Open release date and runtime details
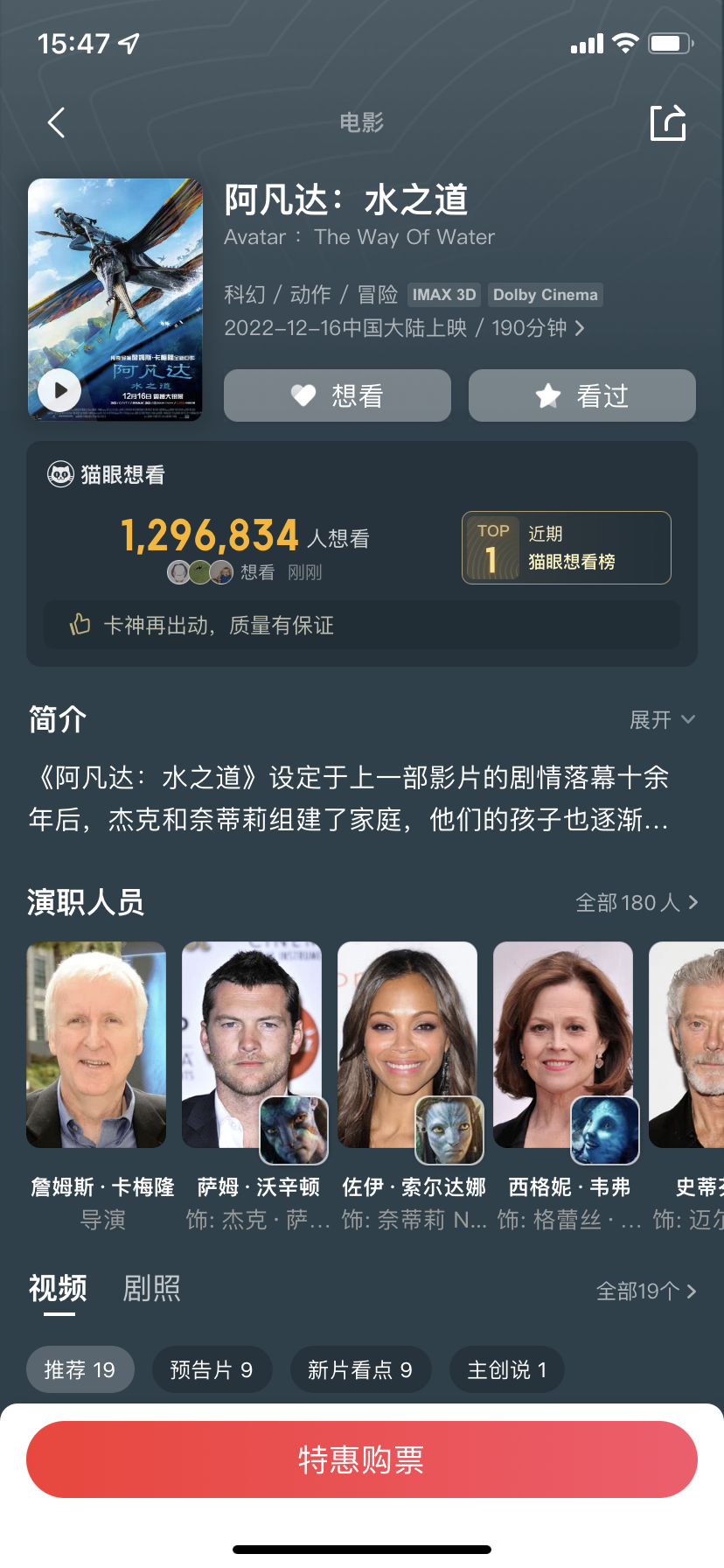The width and height of the screenshot is (724, 1568). (x=404, y=328)
